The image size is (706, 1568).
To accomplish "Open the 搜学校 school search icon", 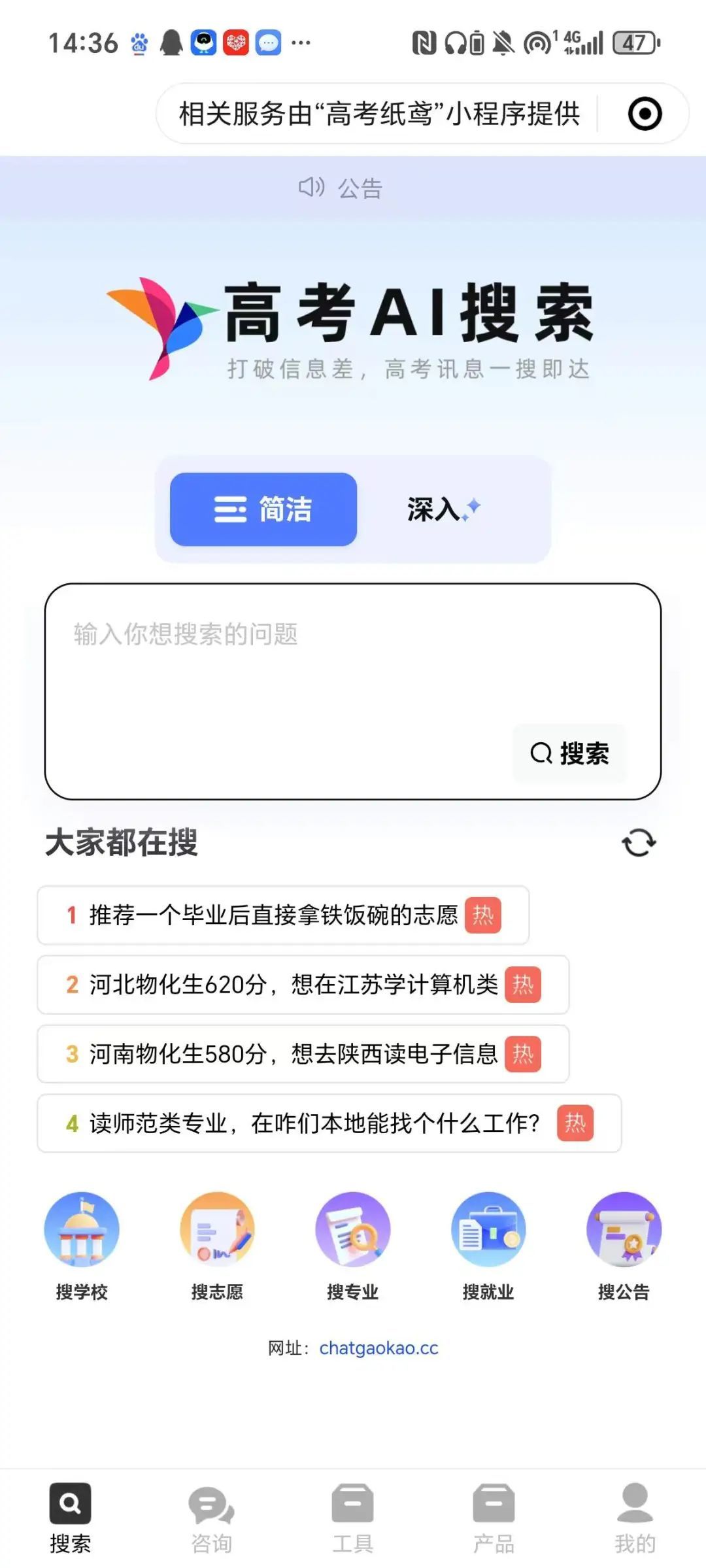I will point(82,1229).
